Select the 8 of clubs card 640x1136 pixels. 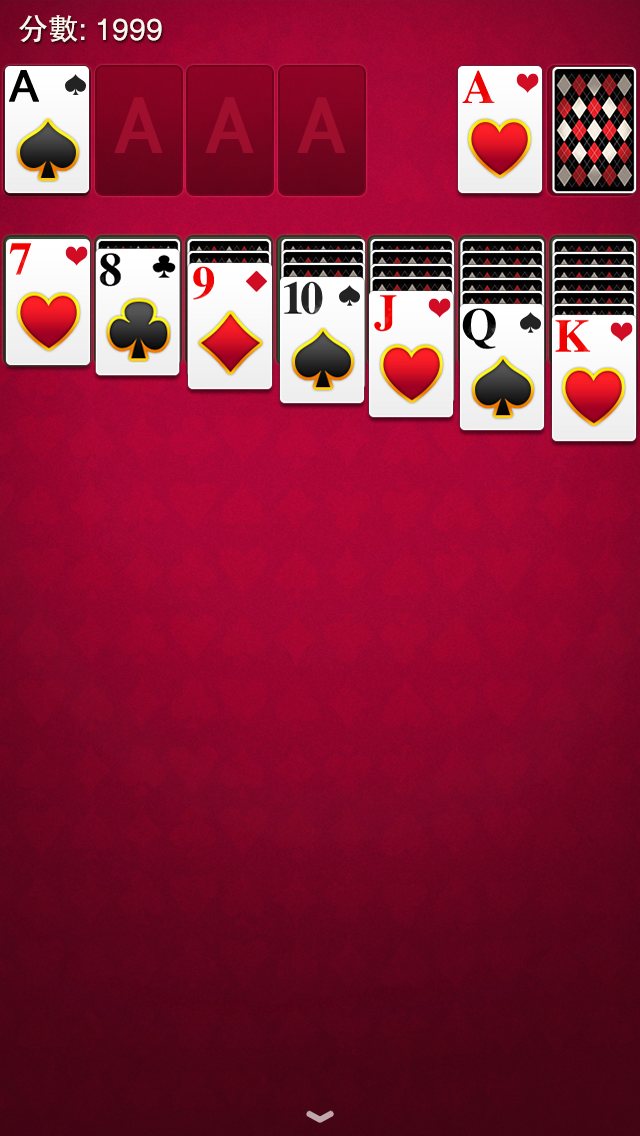138,312
